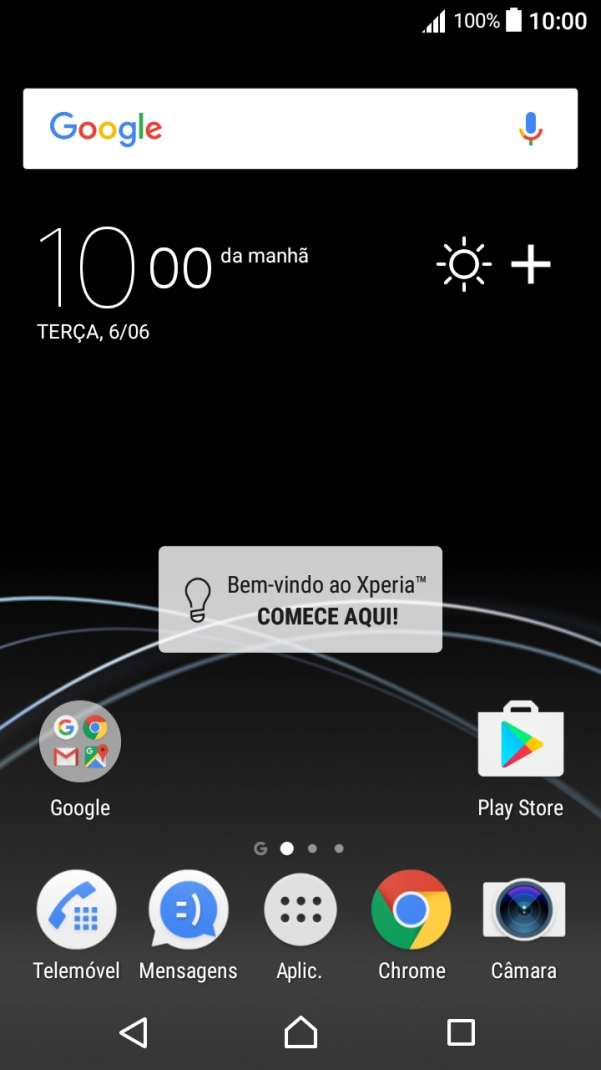Go to the Google feed page indicator
The width and height of the screenshot is (601, 1070).
[261, 848]
